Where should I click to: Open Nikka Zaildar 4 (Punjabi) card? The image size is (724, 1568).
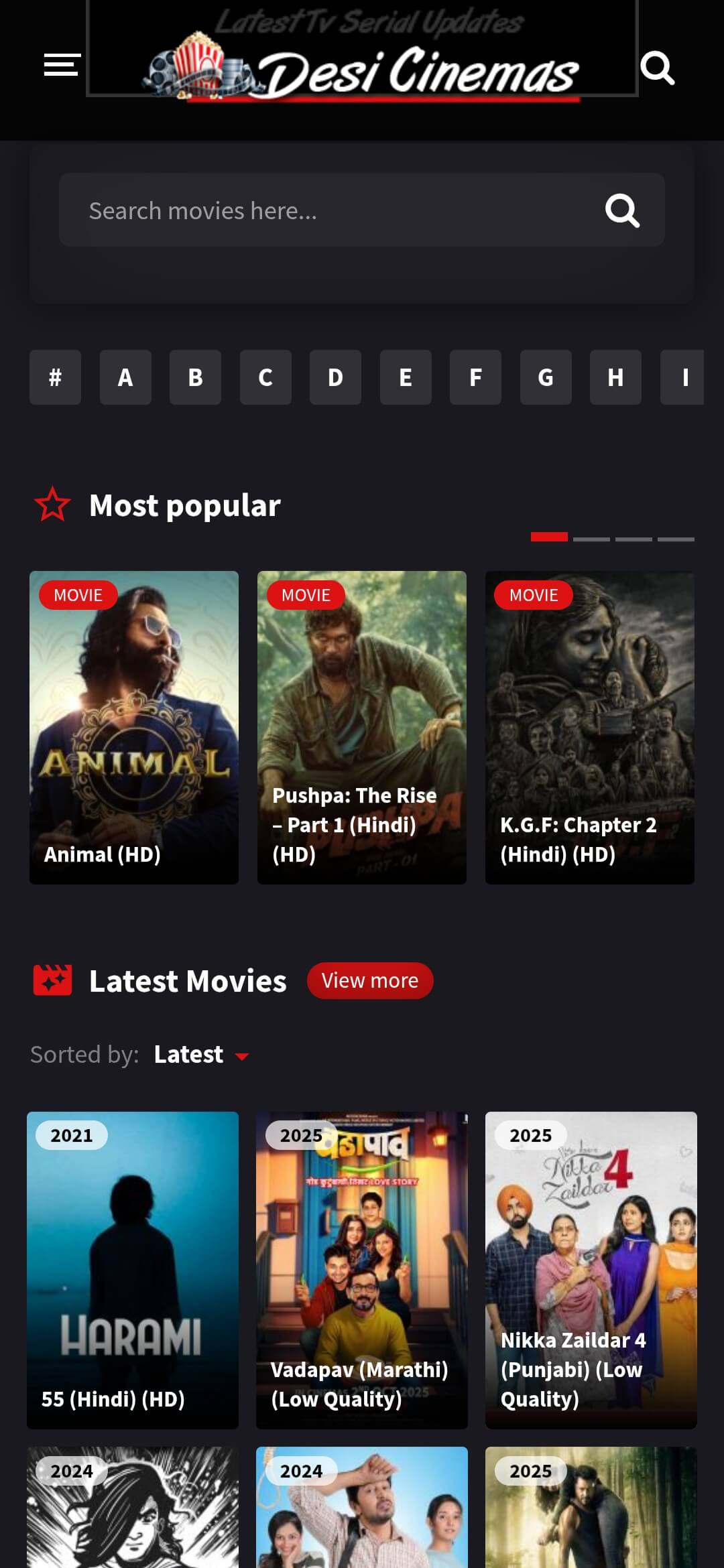[x=591, y=1270]
